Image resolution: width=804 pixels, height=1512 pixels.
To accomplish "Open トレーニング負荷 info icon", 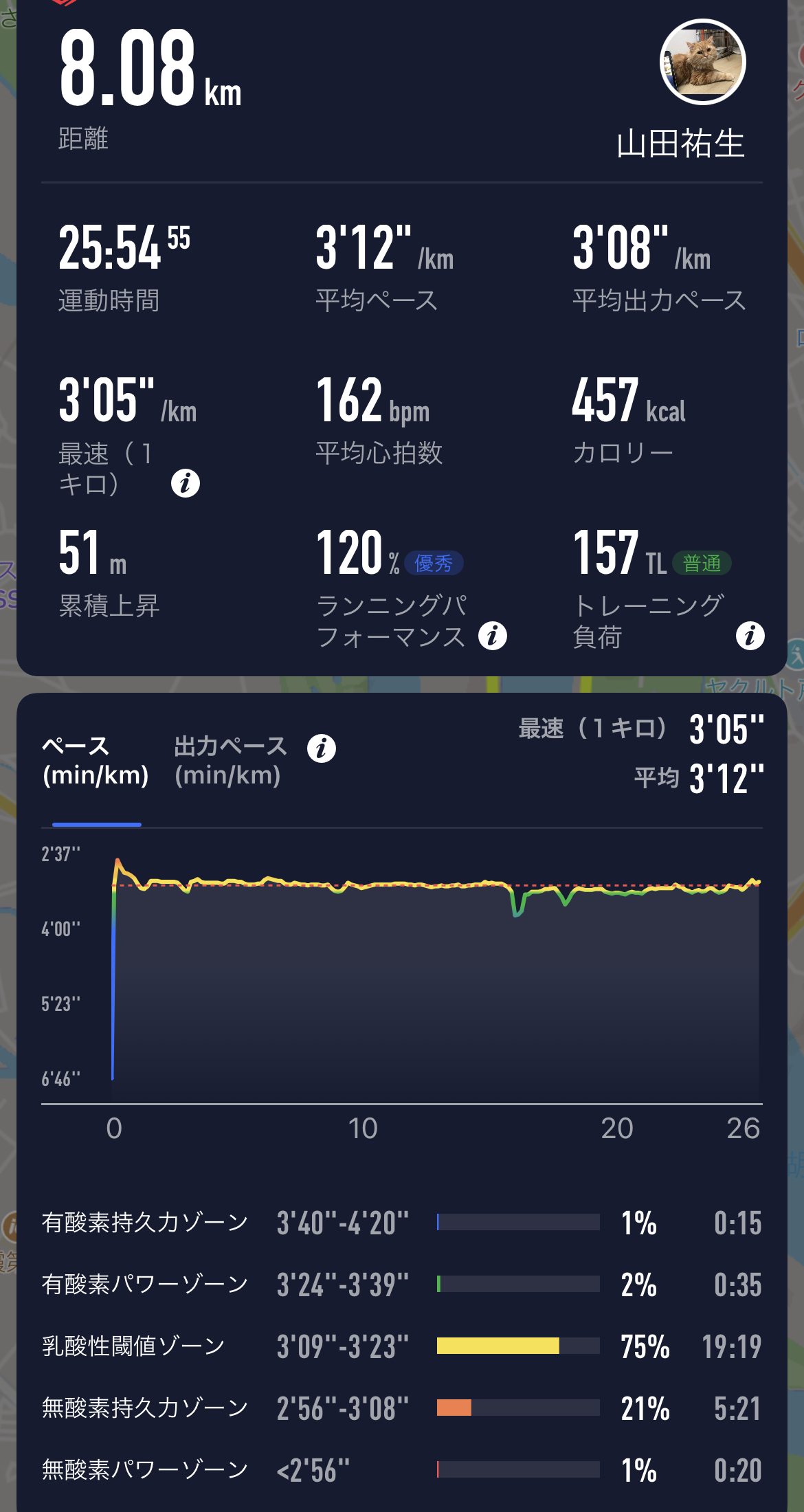I will pyautogui.click(x=750, y=636).
